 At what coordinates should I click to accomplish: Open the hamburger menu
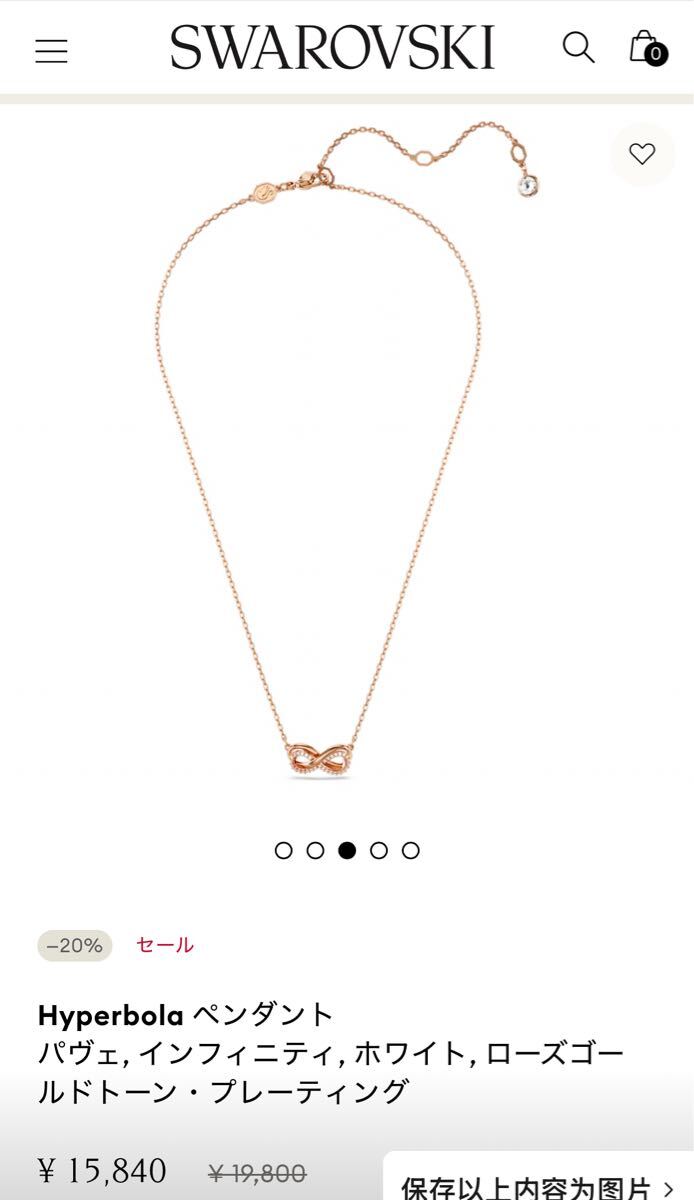pos(51,50)
